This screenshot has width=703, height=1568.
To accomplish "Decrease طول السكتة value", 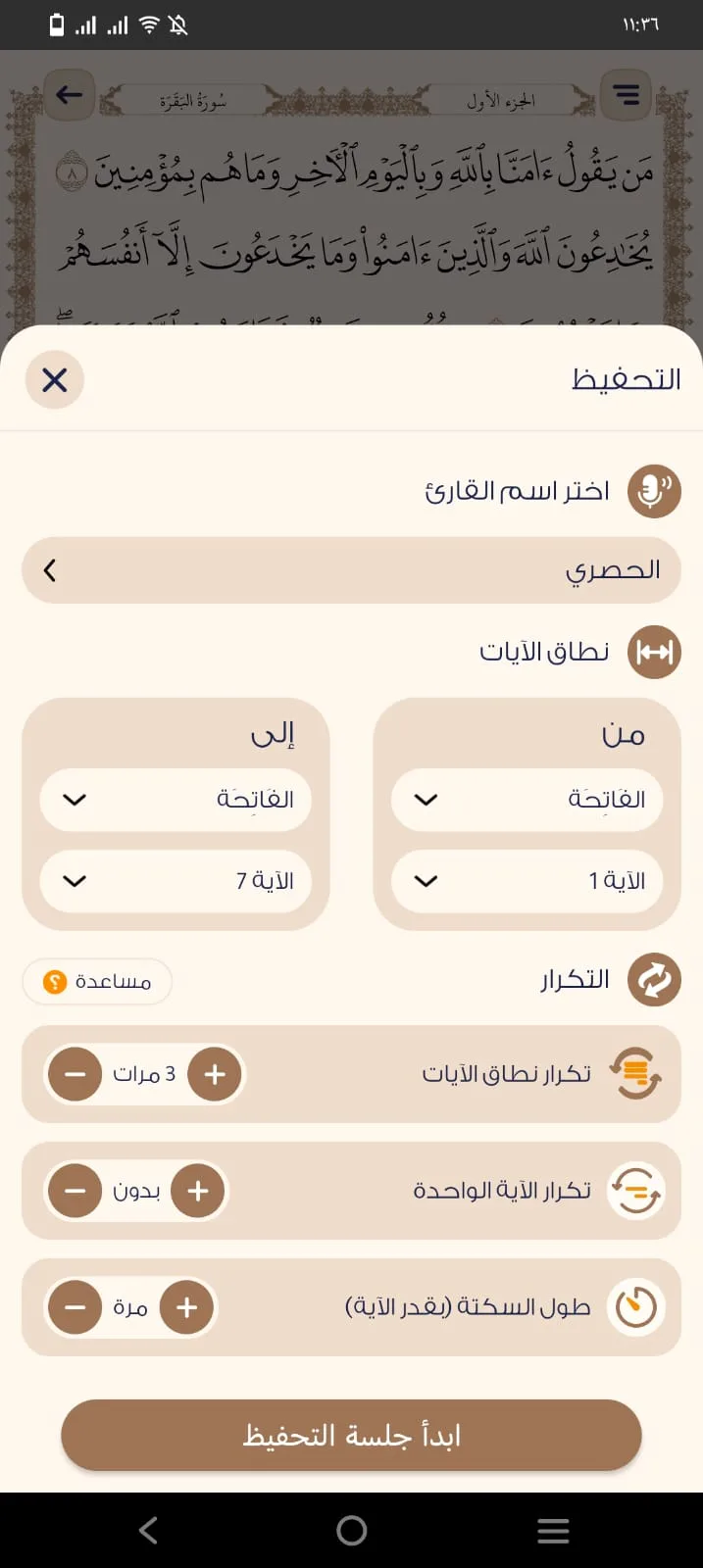I will tap(75, 1307).
